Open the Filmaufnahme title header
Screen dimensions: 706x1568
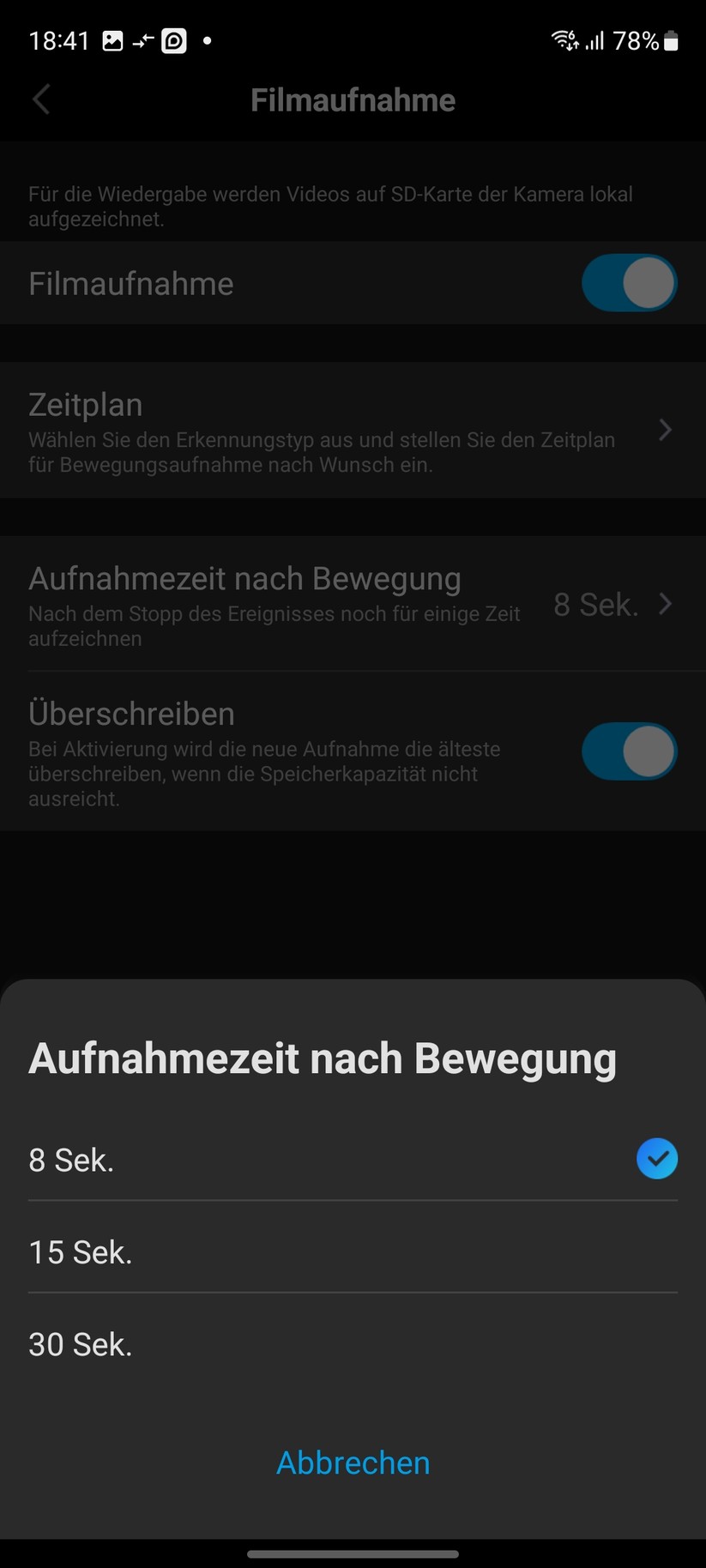(353, 100)
